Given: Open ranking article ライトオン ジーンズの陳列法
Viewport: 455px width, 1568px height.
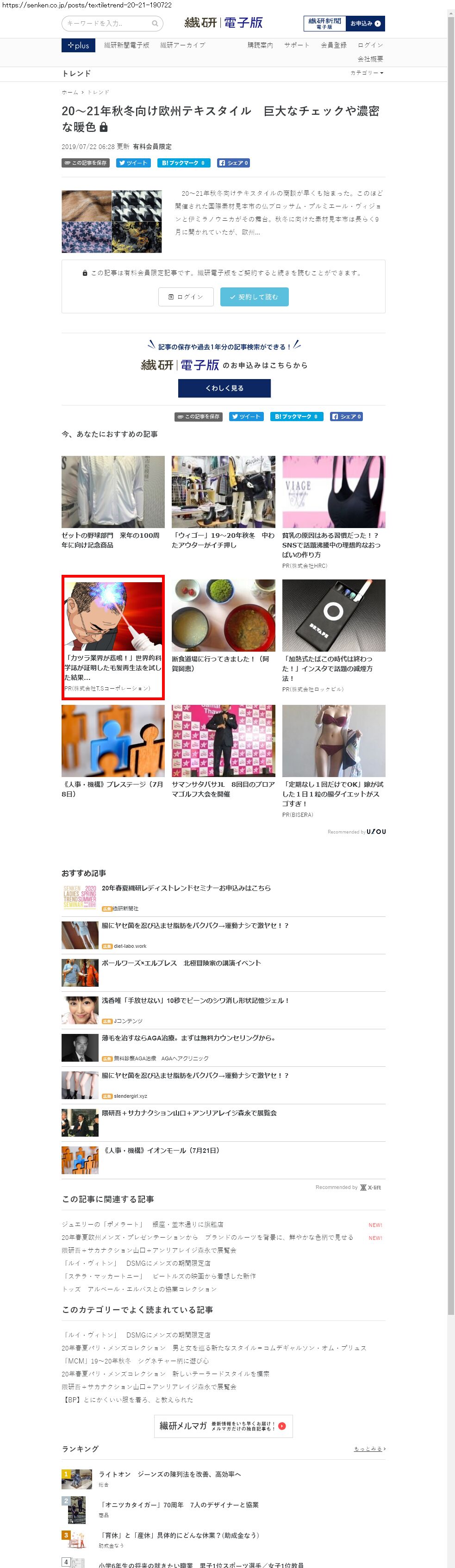Looking at the screenshot, I should tap(169, 1474).
